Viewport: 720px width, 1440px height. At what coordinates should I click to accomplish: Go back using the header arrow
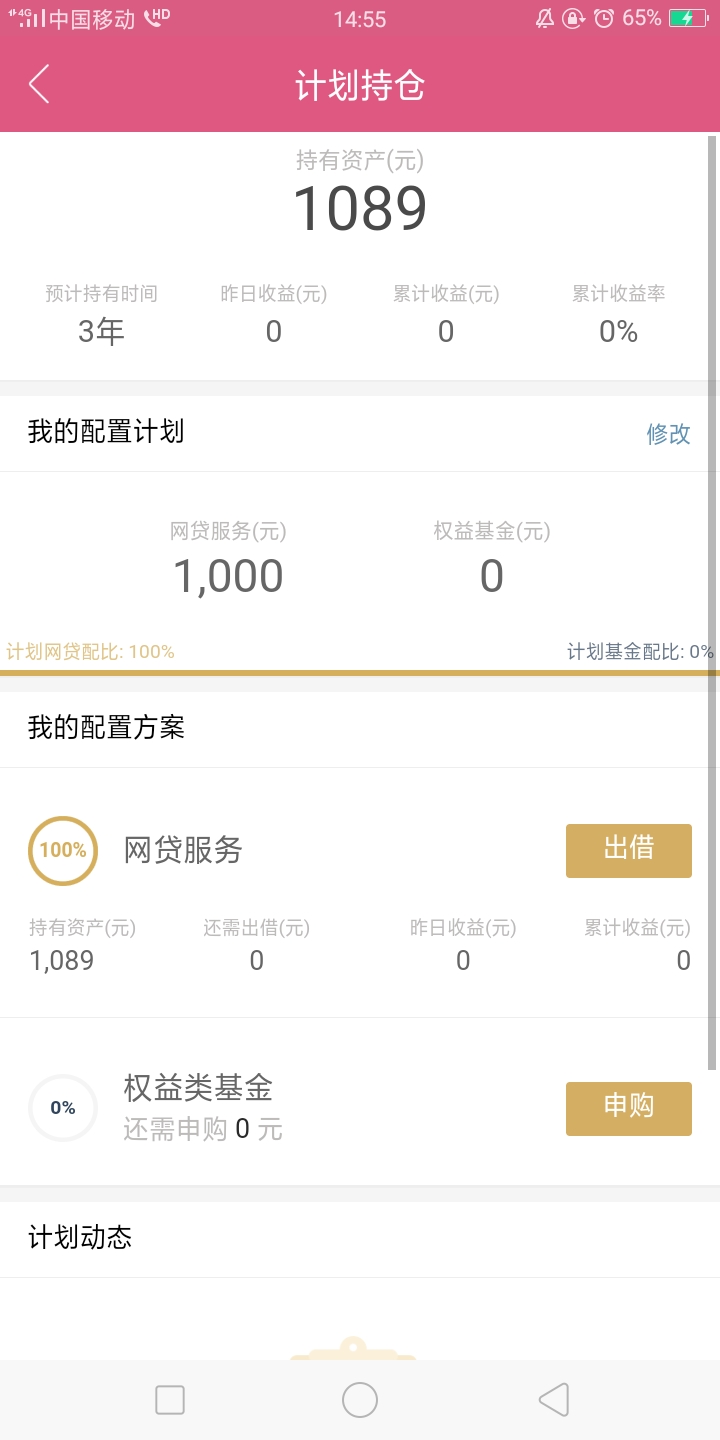(39, 85)
